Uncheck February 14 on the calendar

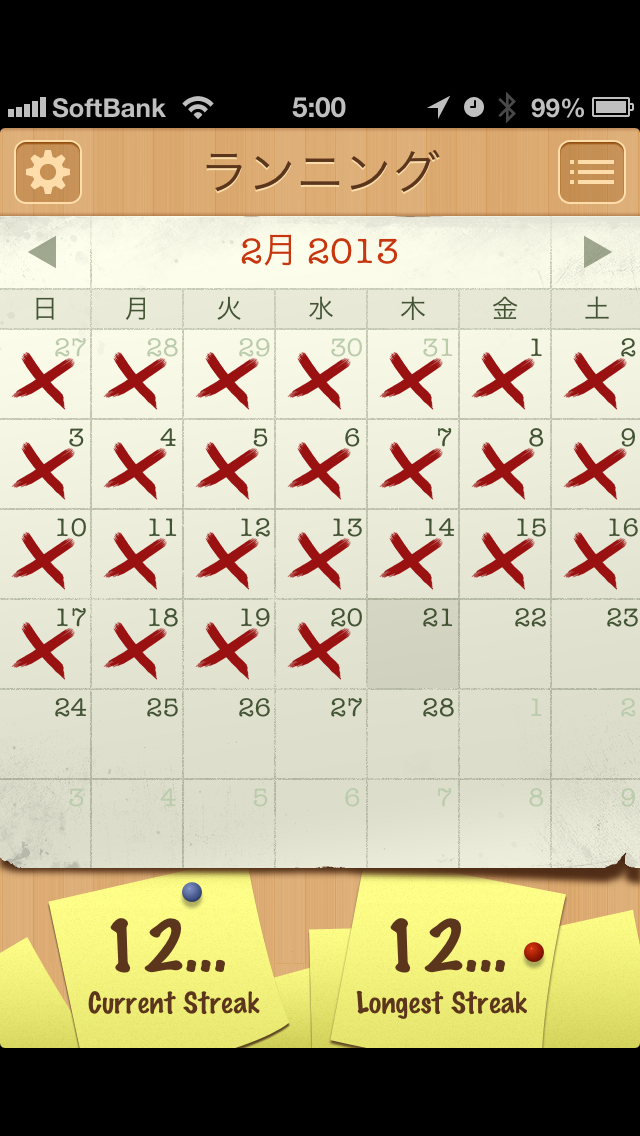pyautogui.click(x=413, y=554)
